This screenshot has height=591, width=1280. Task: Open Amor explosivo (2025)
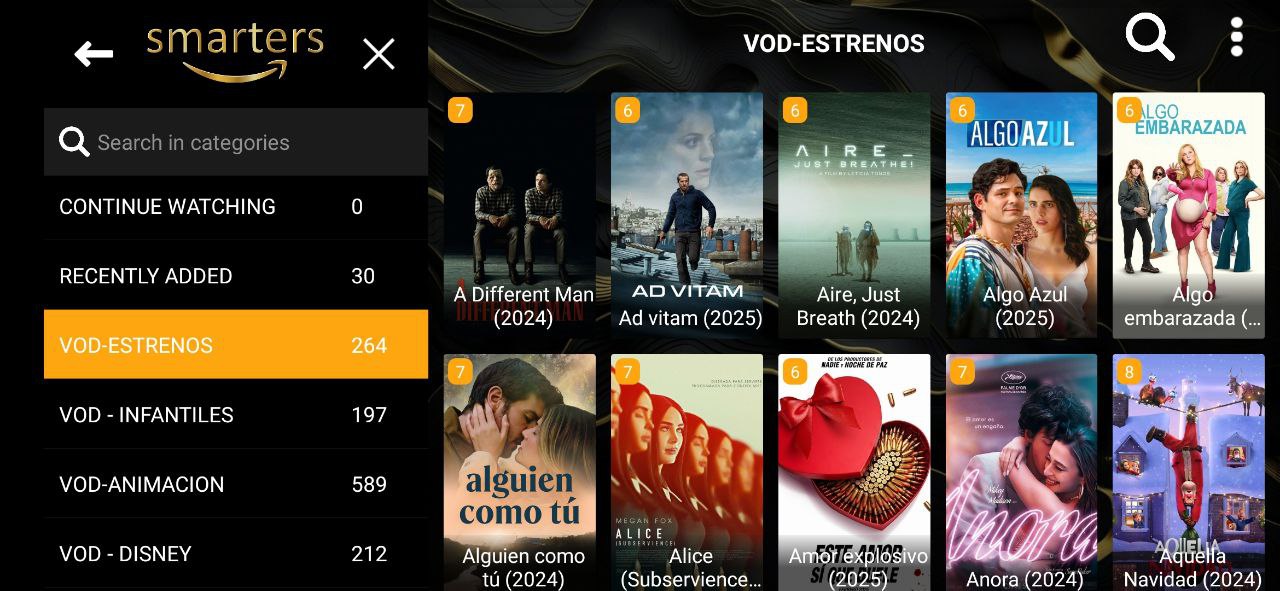[x=855, y=472]
